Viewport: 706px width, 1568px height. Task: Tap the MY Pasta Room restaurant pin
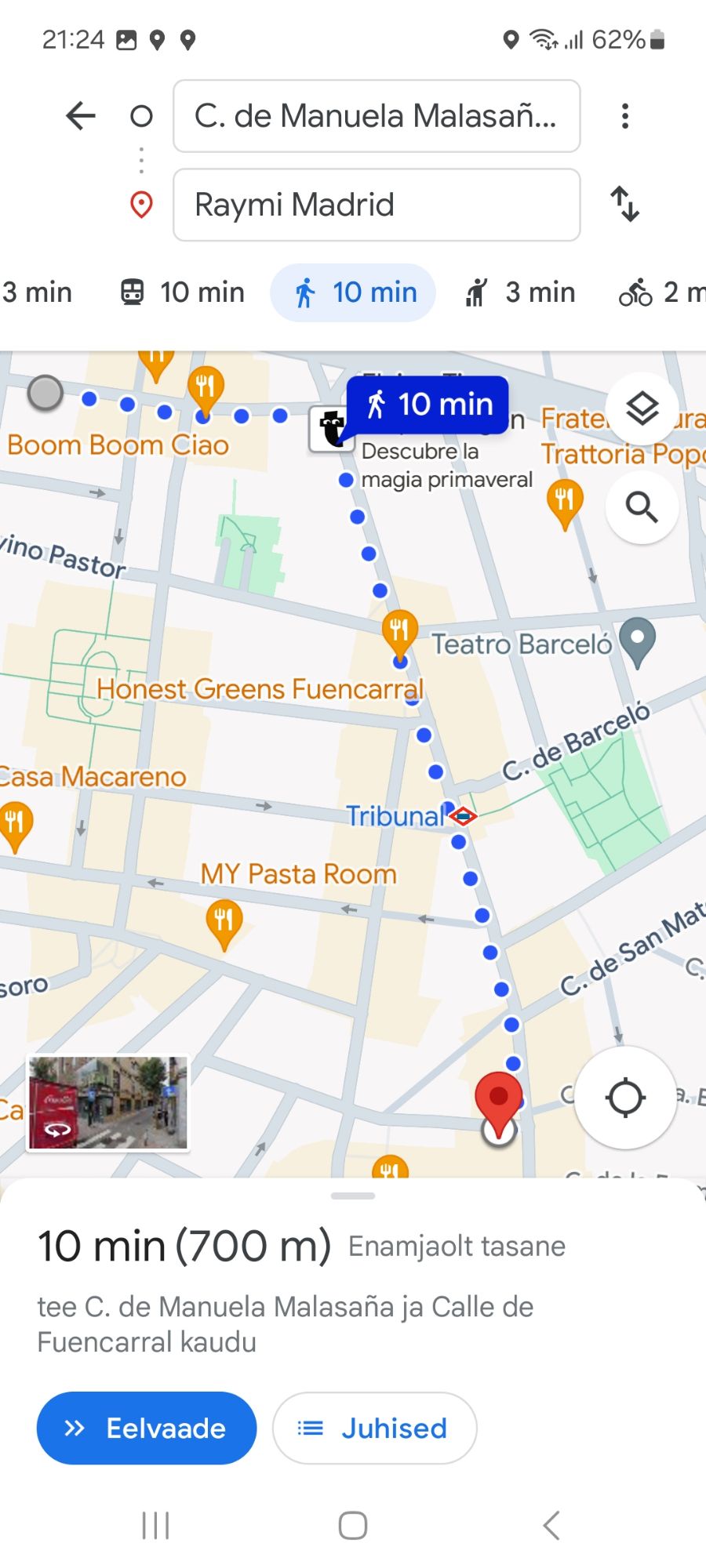click(224, 920)
